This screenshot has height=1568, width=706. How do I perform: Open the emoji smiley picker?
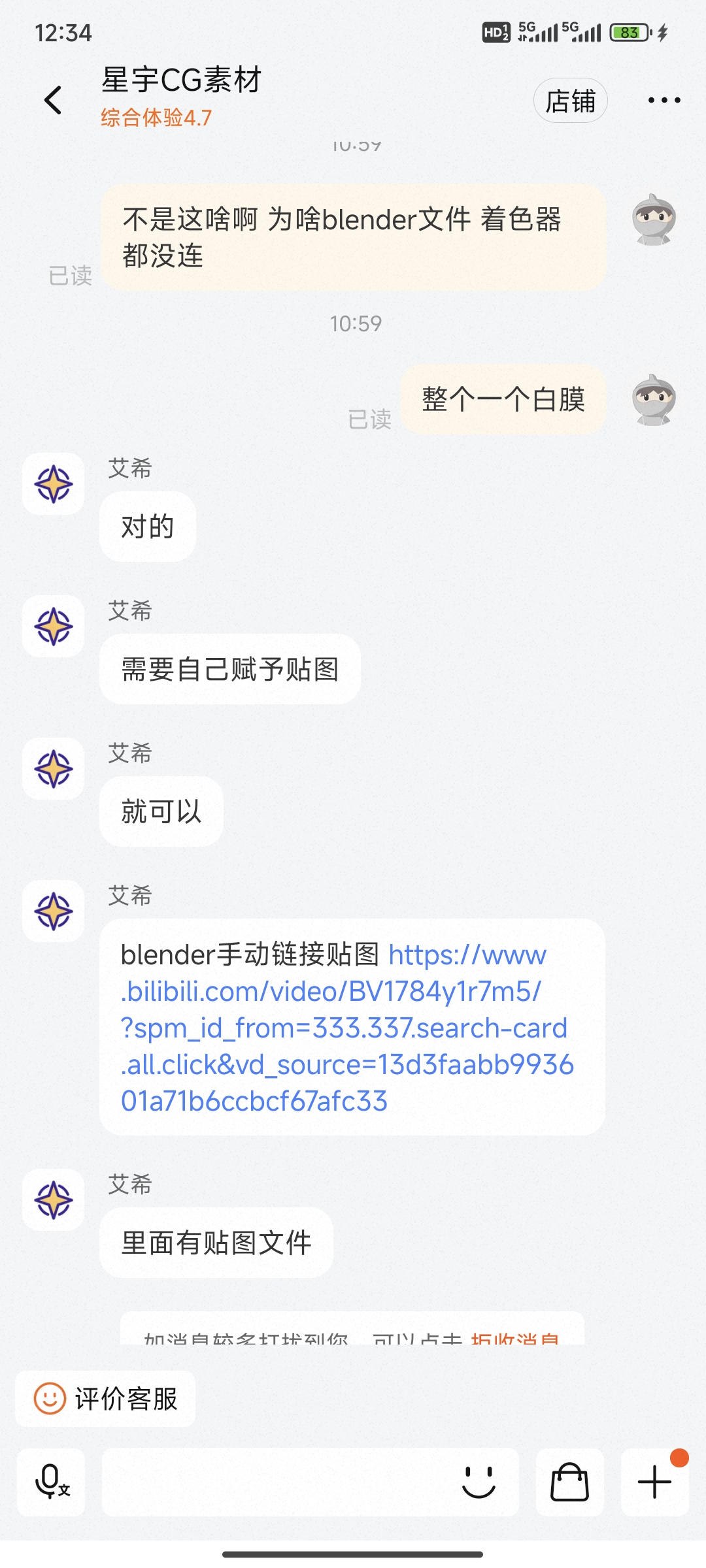(x=479, y=1482)
